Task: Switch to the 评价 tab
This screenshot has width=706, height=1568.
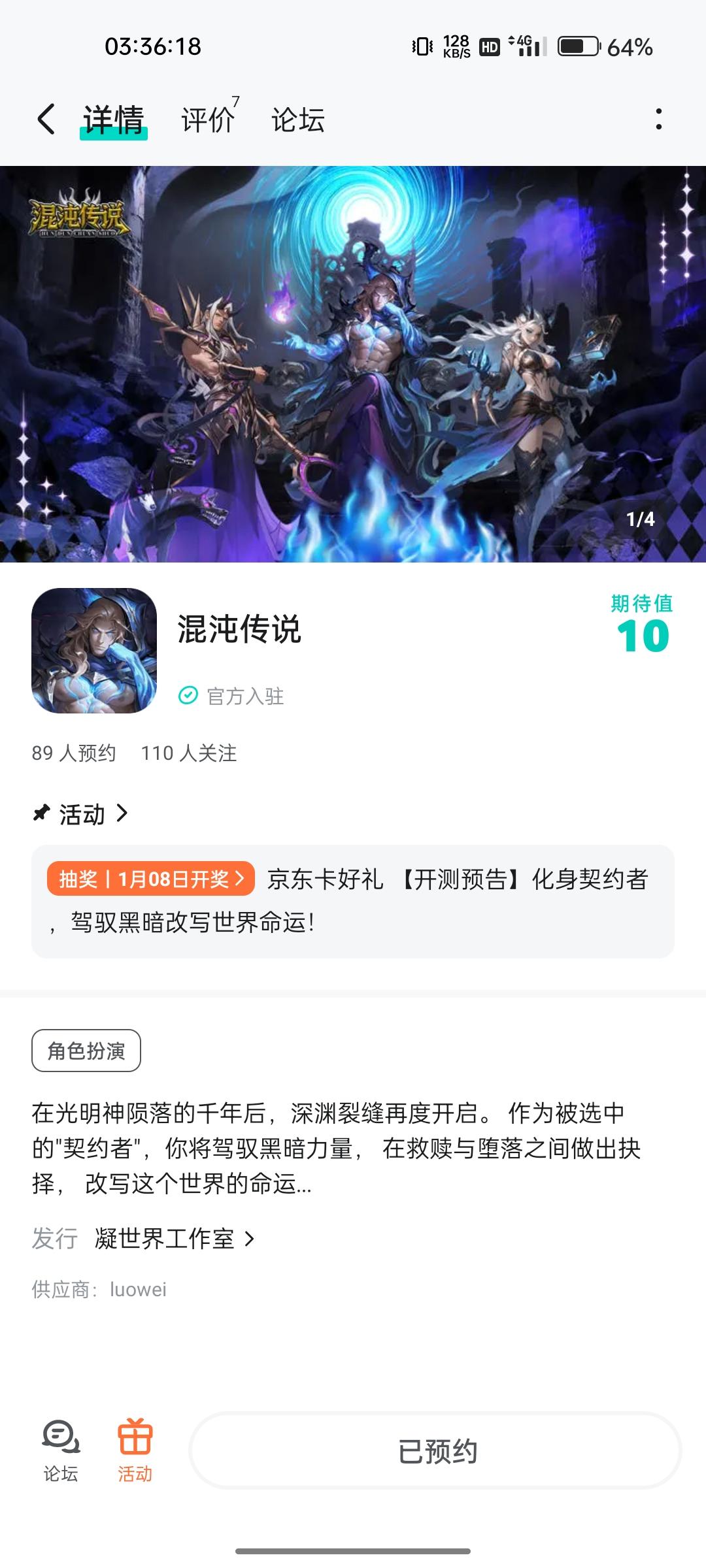Action: click(x=208, y=120)
